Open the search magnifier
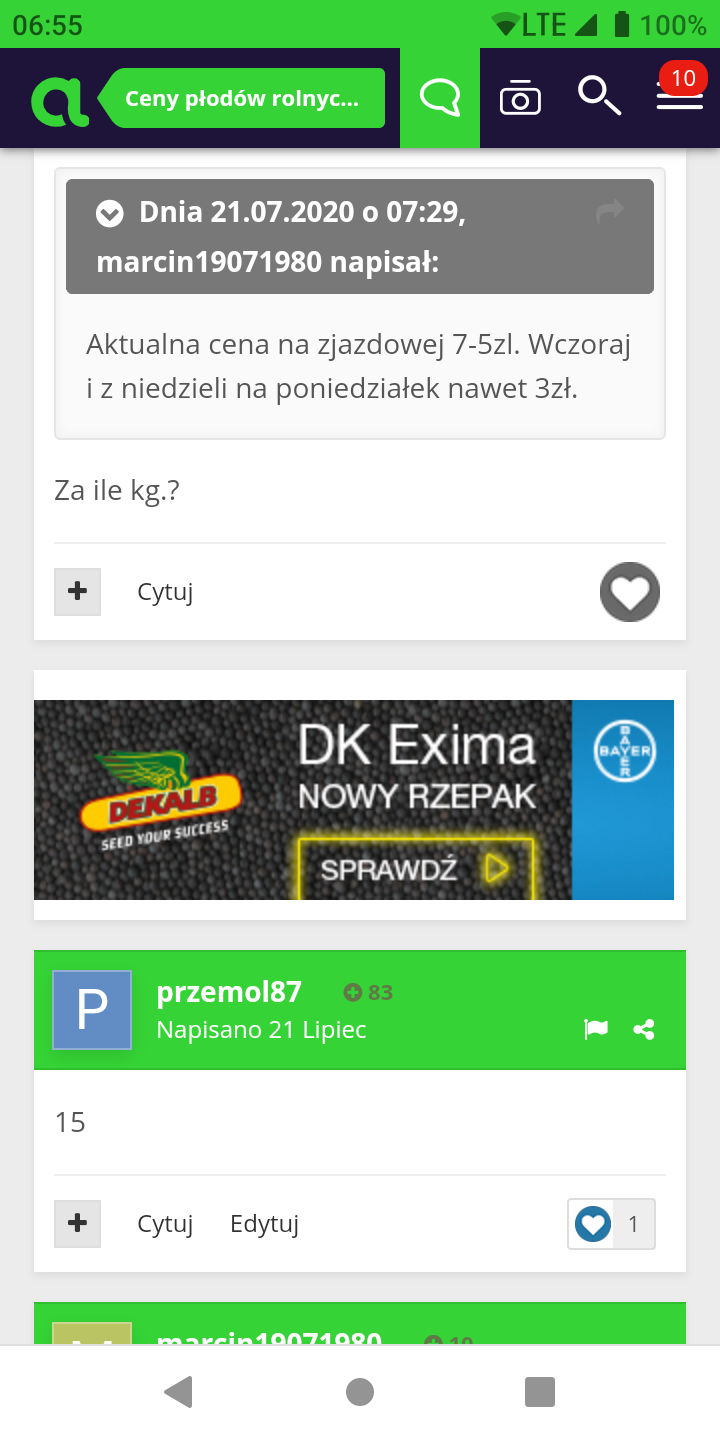 click(599, 96)
